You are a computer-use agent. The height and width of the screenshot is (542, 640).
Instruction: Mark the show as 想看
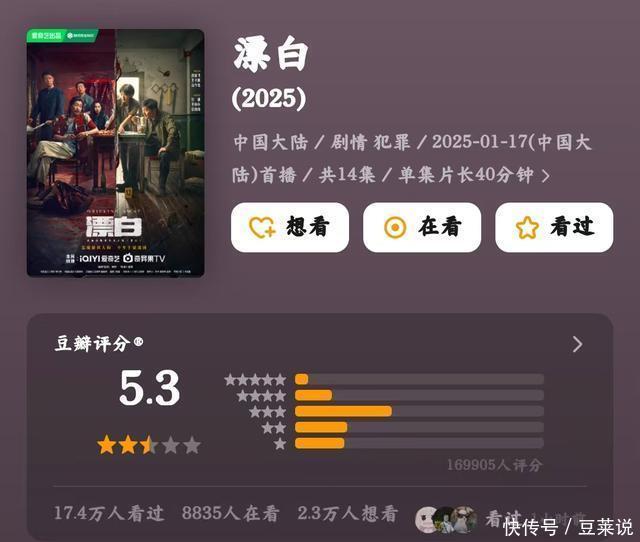point(290,228)
